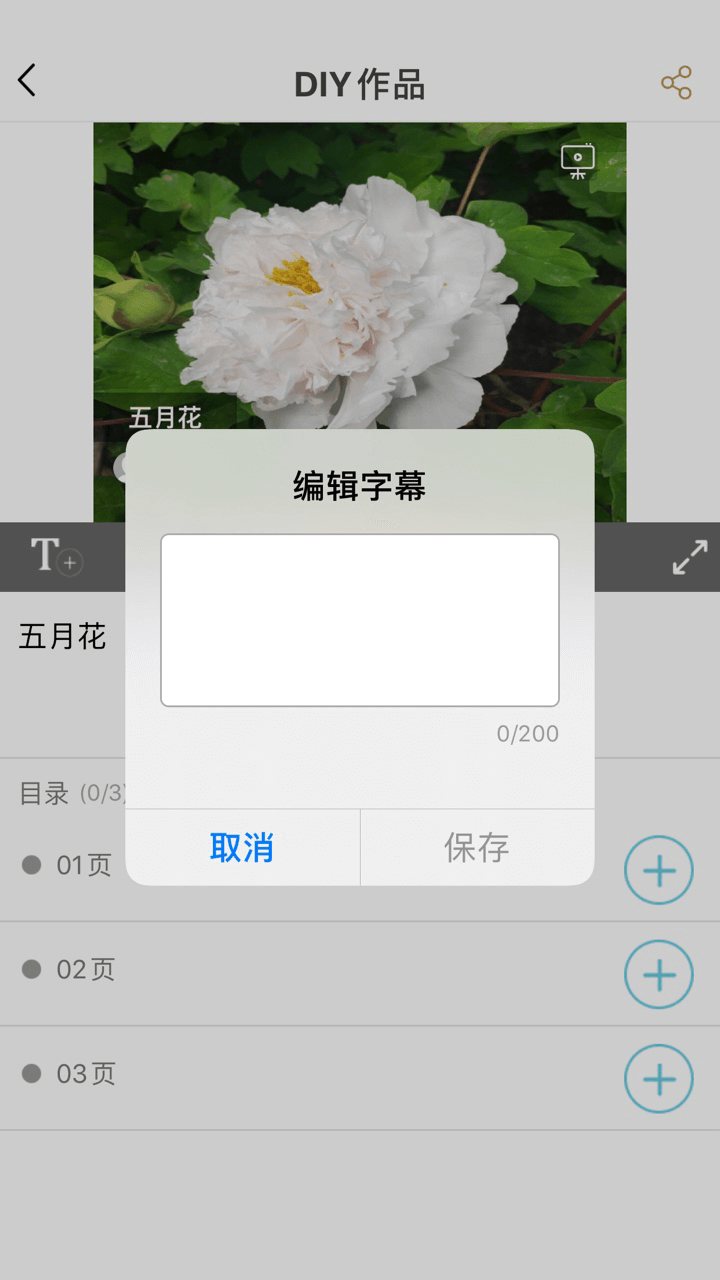Add content to page 03页
Viewport: 720px width, 1280px height.
(x=658, y=1078)
